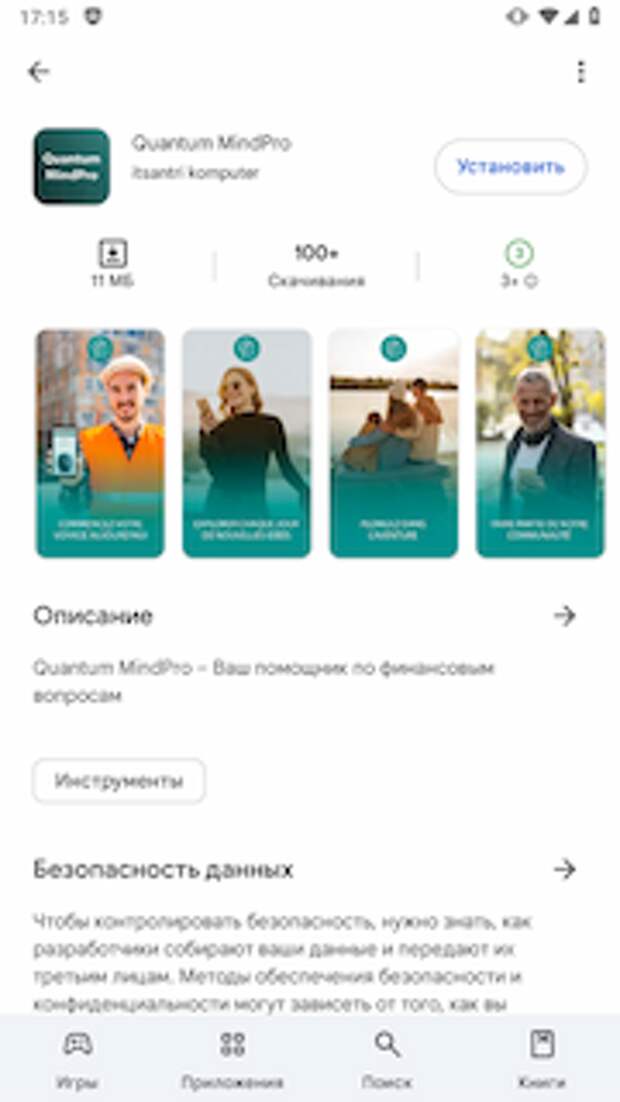Switch to the Игры tab
The image size is (620, 1102).
pos(77,1059)
